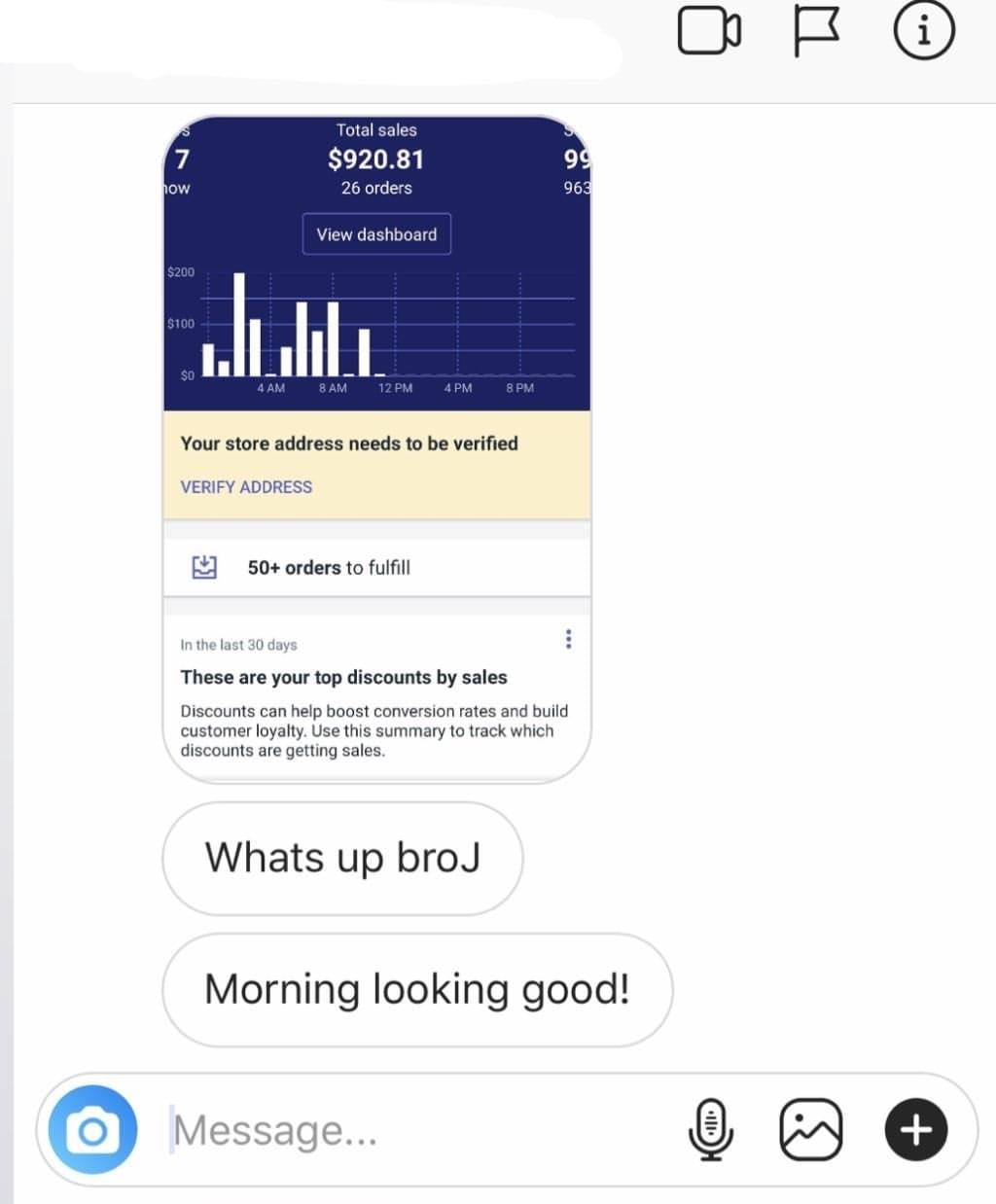Flag this conversation
Image resolution: width=996 pixels, height=1204 pixels.
816,32
